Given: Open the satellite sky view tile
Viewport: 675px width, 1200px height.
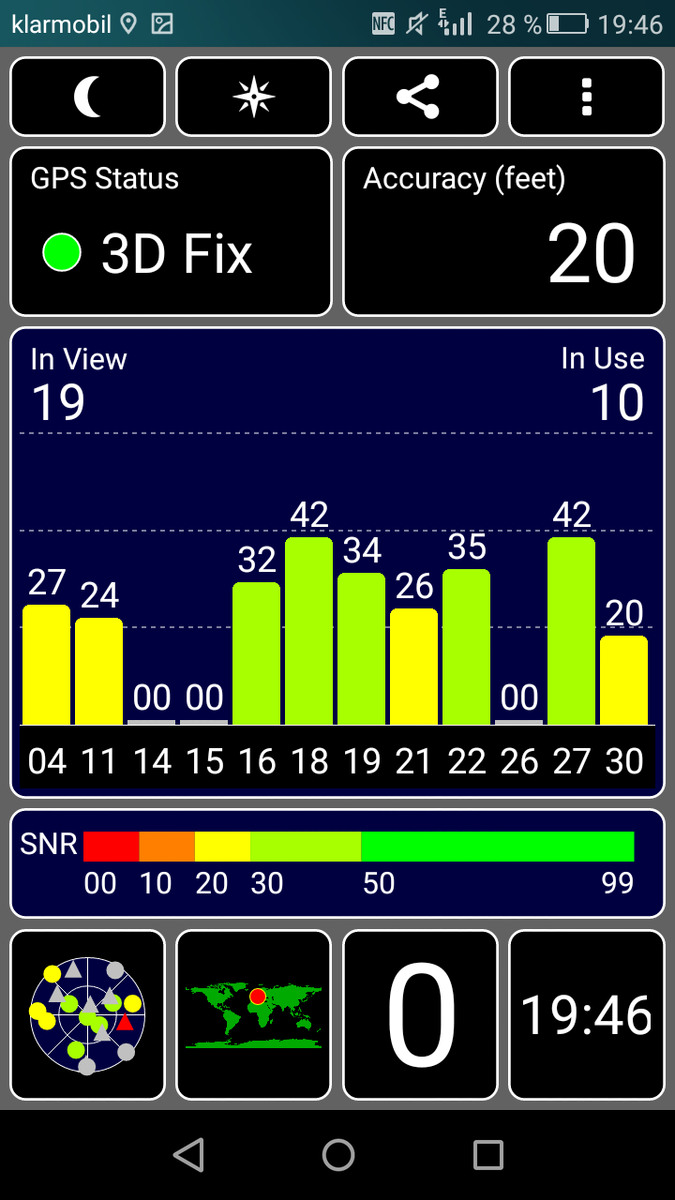Looking at the screenshot, I should [x=87, y=1015].
